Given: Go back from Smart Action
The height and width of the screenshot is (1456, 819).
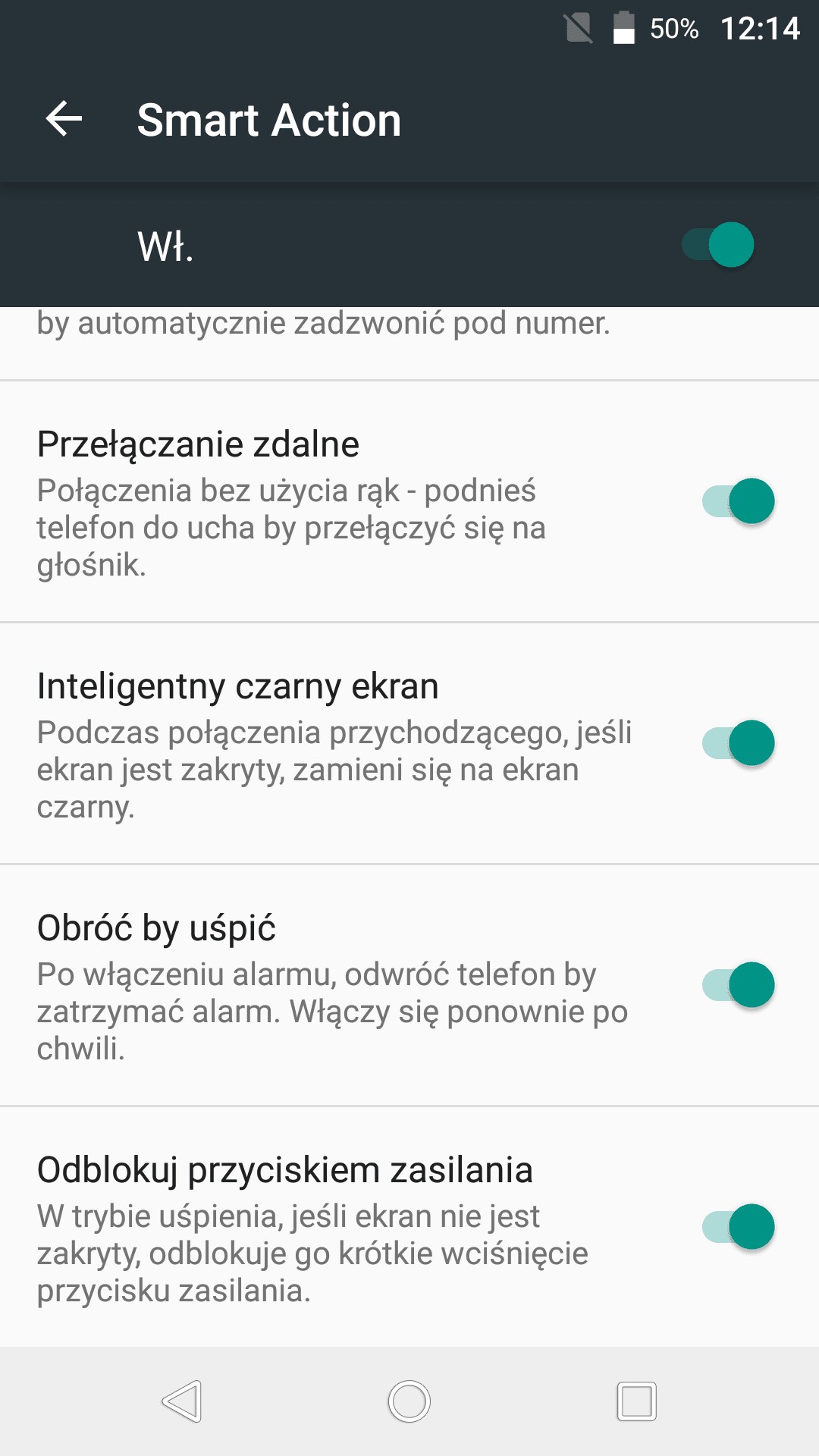Looking at the screenshot, I should pos(64,119).
